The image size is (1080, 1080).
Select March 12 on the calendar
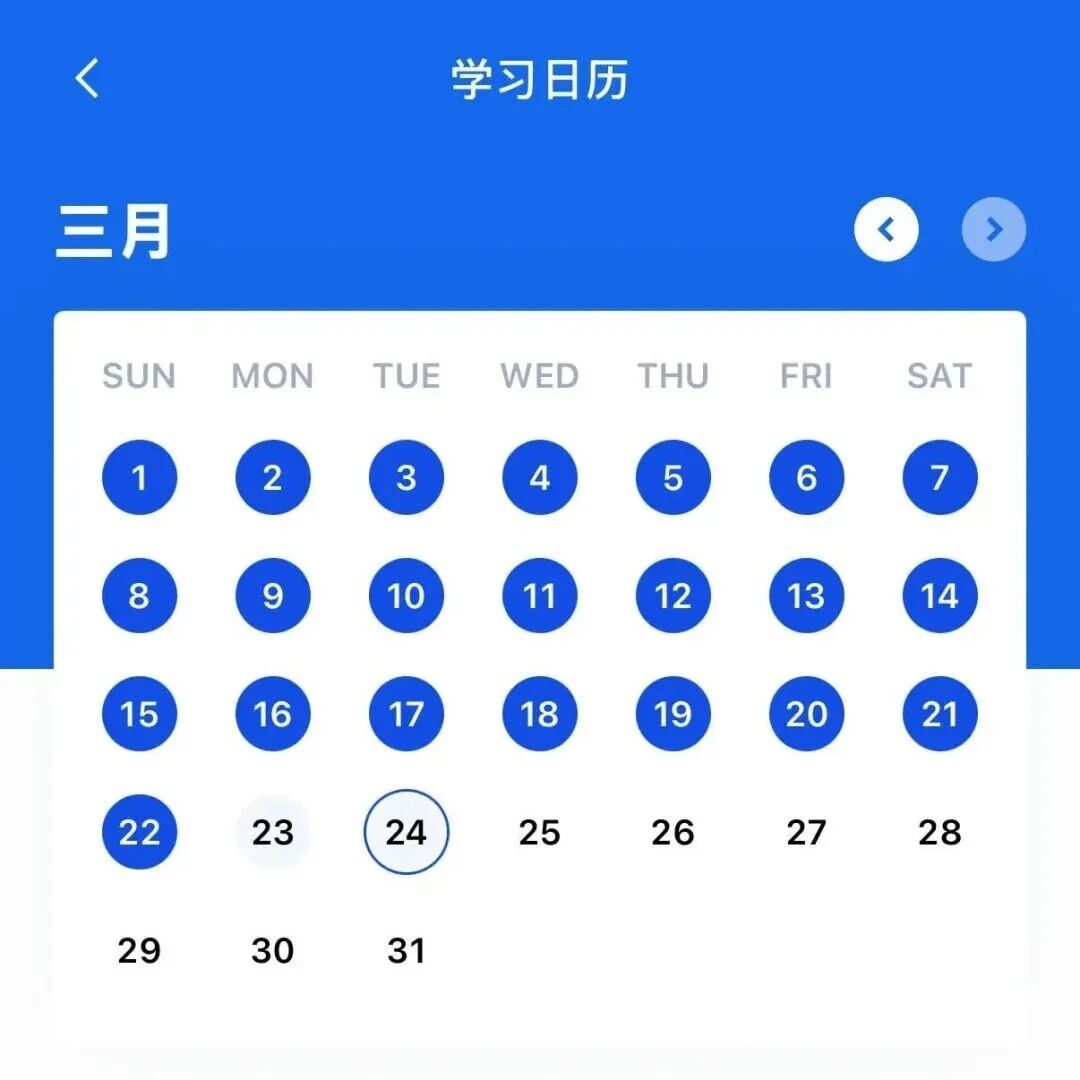tap(673, 596)
